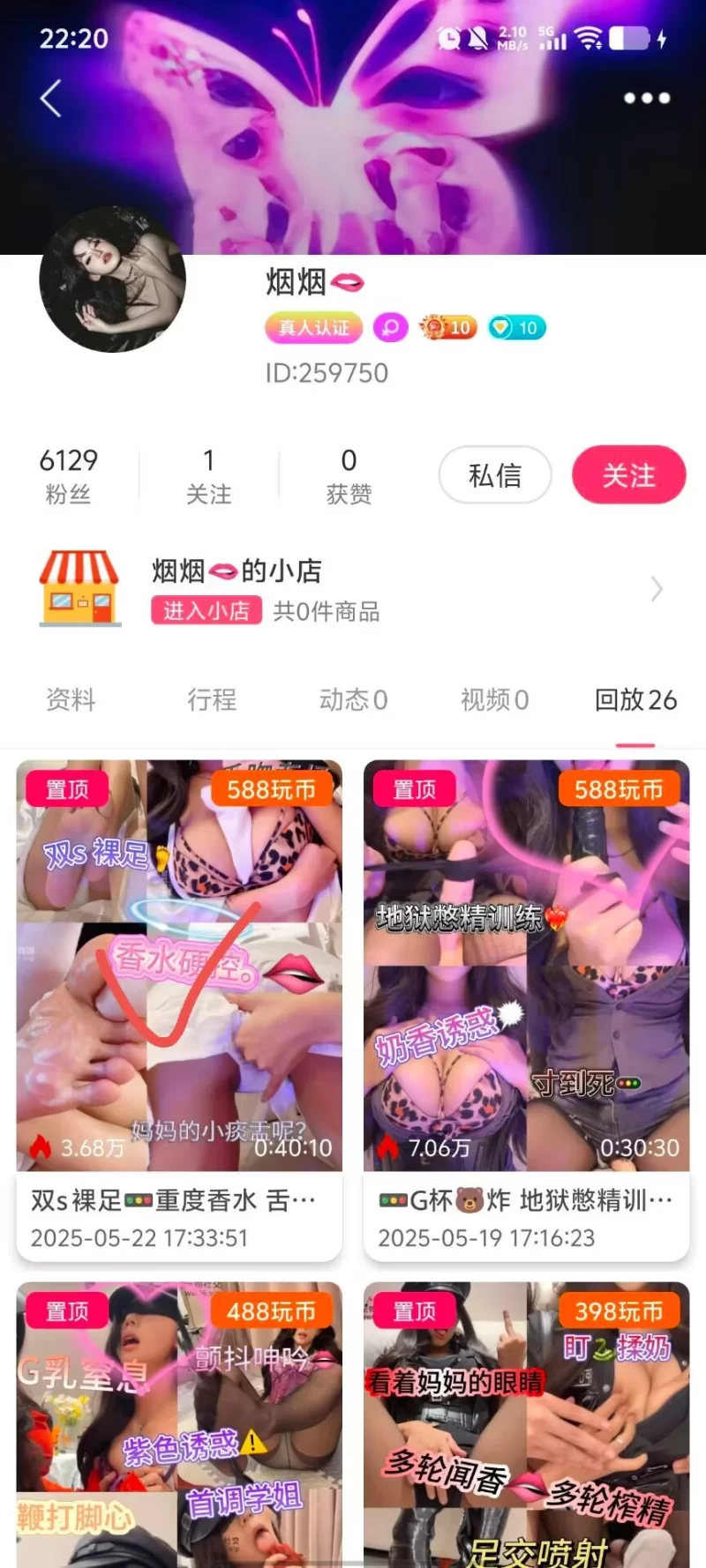Switch to the 动态 tab
Viewport: 706px width, 1568px height.
353,700
